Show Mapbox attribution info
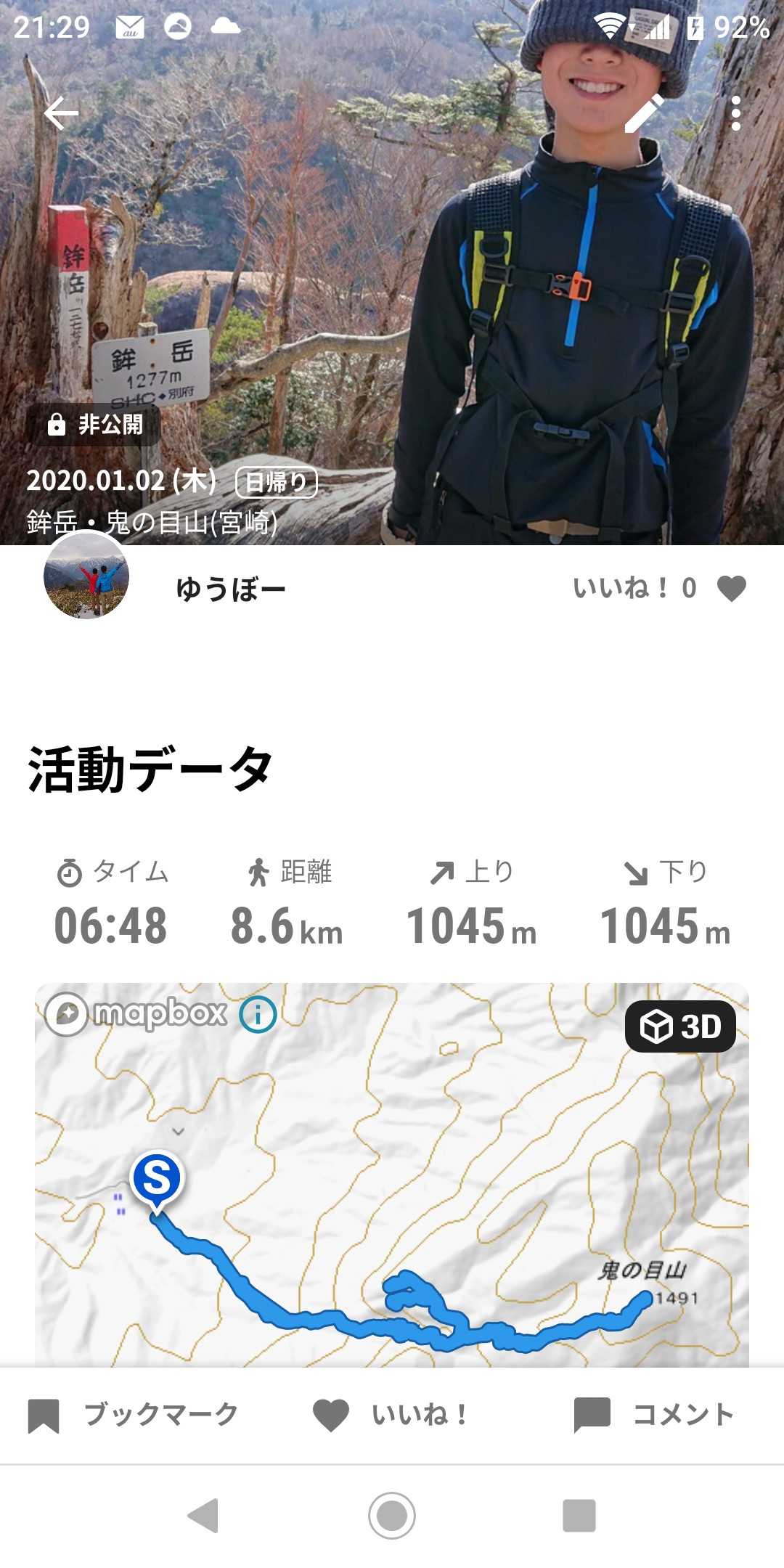This screenshot has width=784, height=1568. (x=258, y=1013)
